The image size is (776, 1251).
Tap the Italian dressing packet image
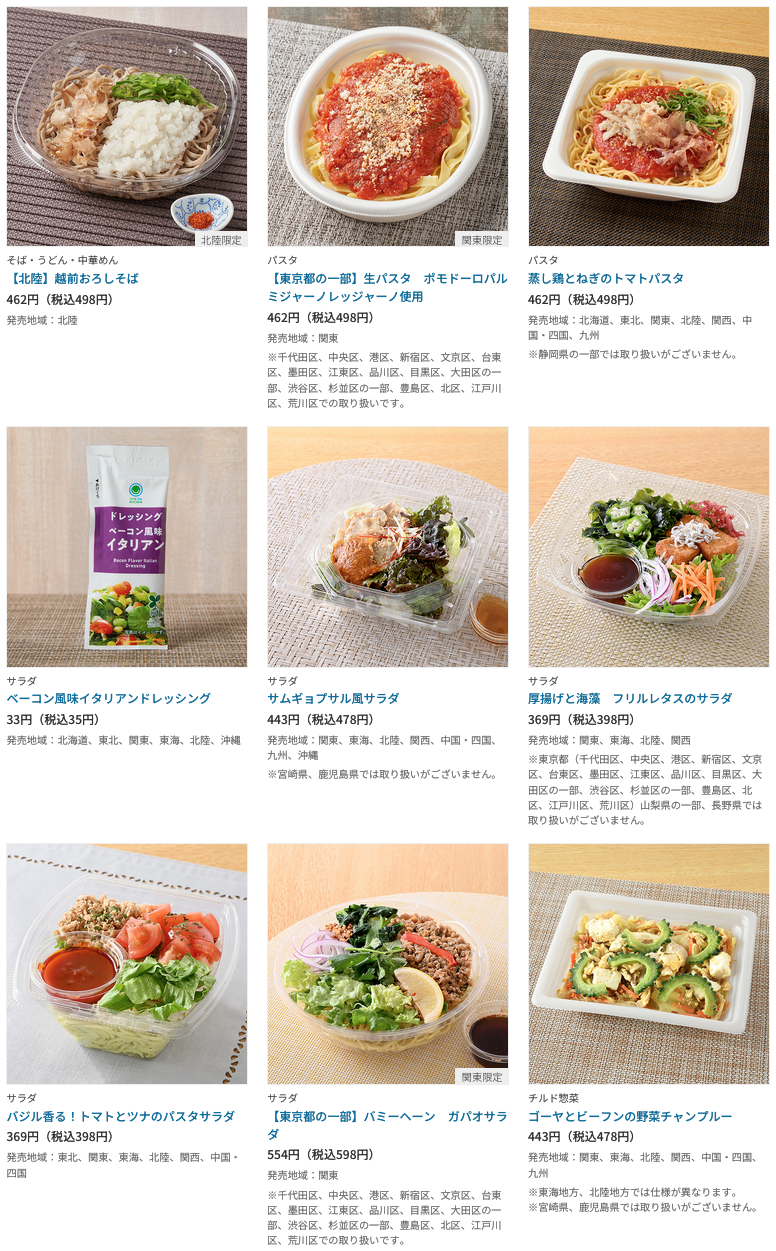127,547
